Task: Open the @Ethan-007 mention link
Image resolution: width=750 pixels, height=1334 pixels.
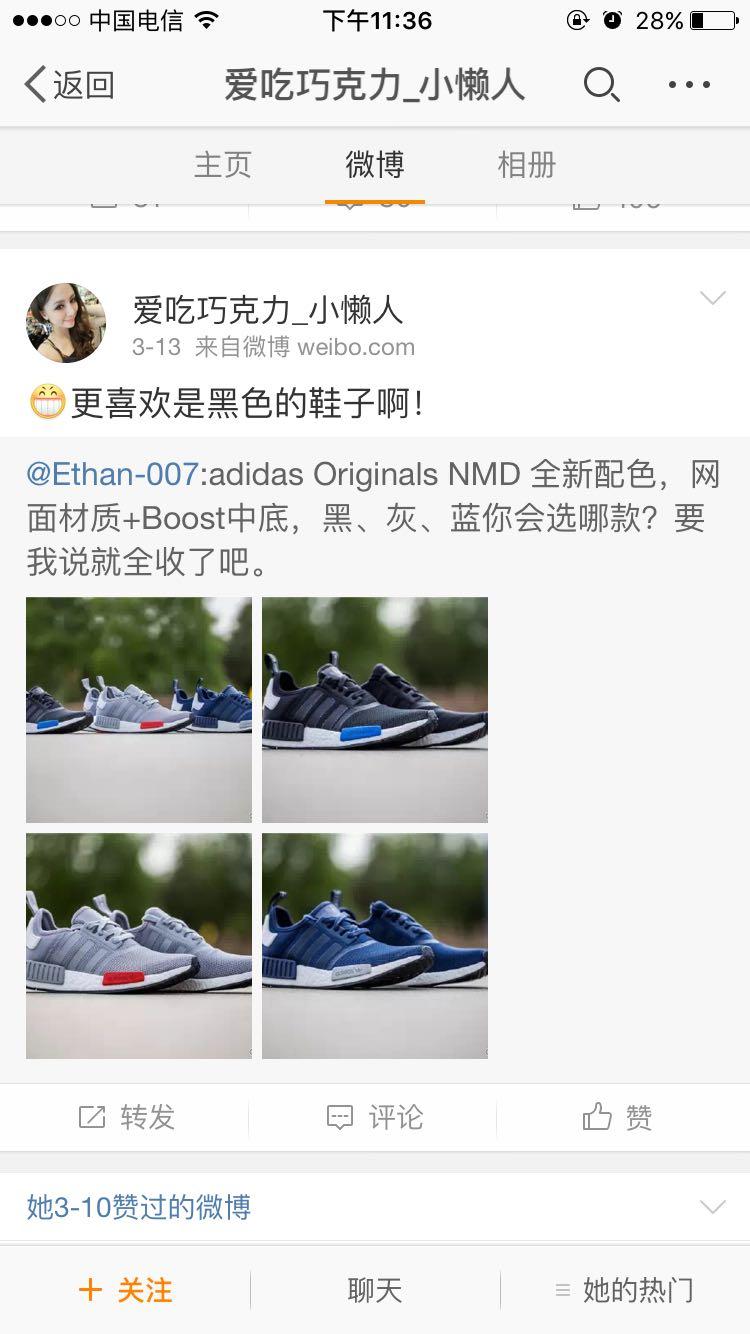Action: point(112,474)
